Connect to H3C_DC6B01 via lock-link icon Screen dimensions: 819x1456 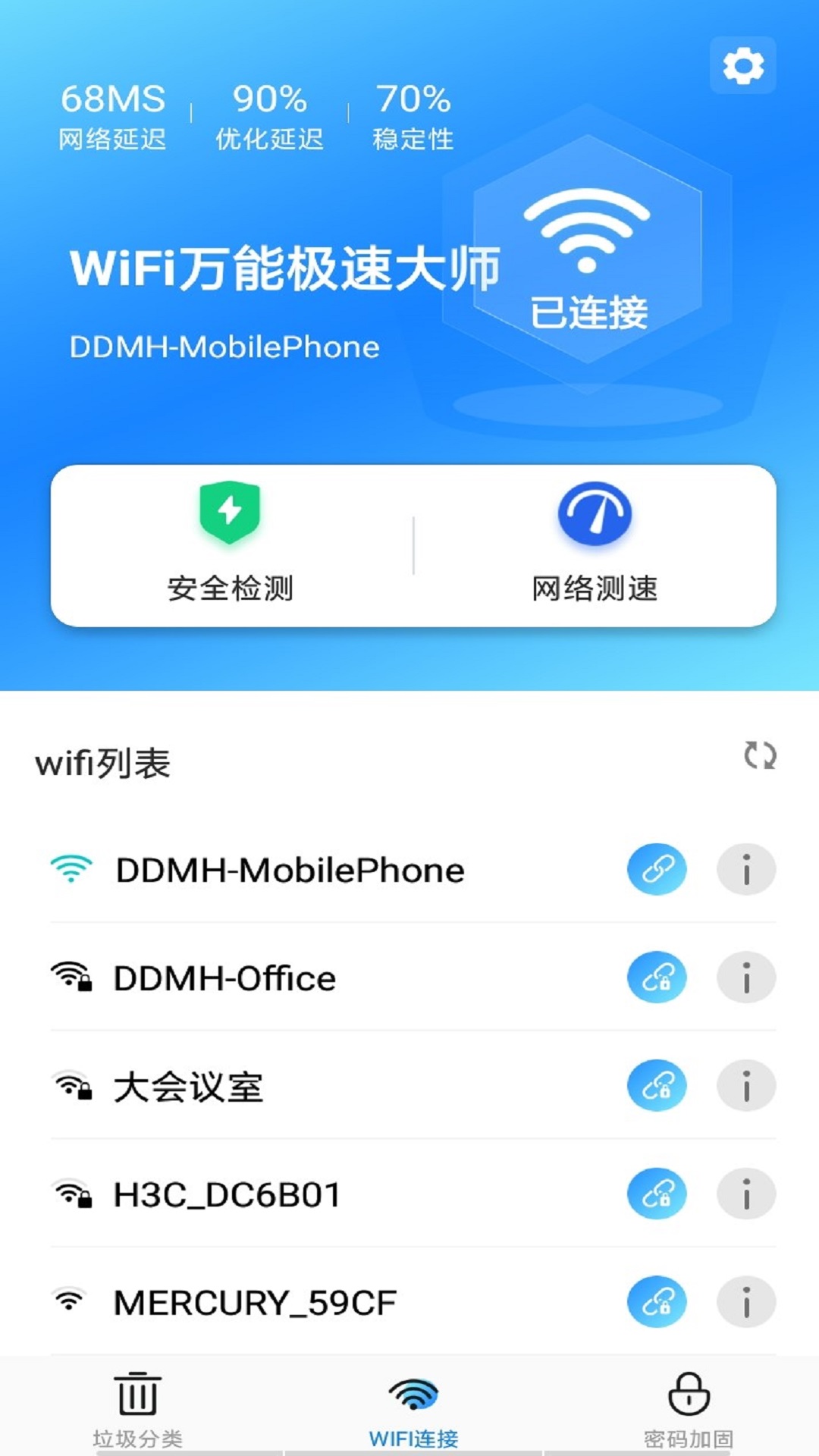(657, 1194)
